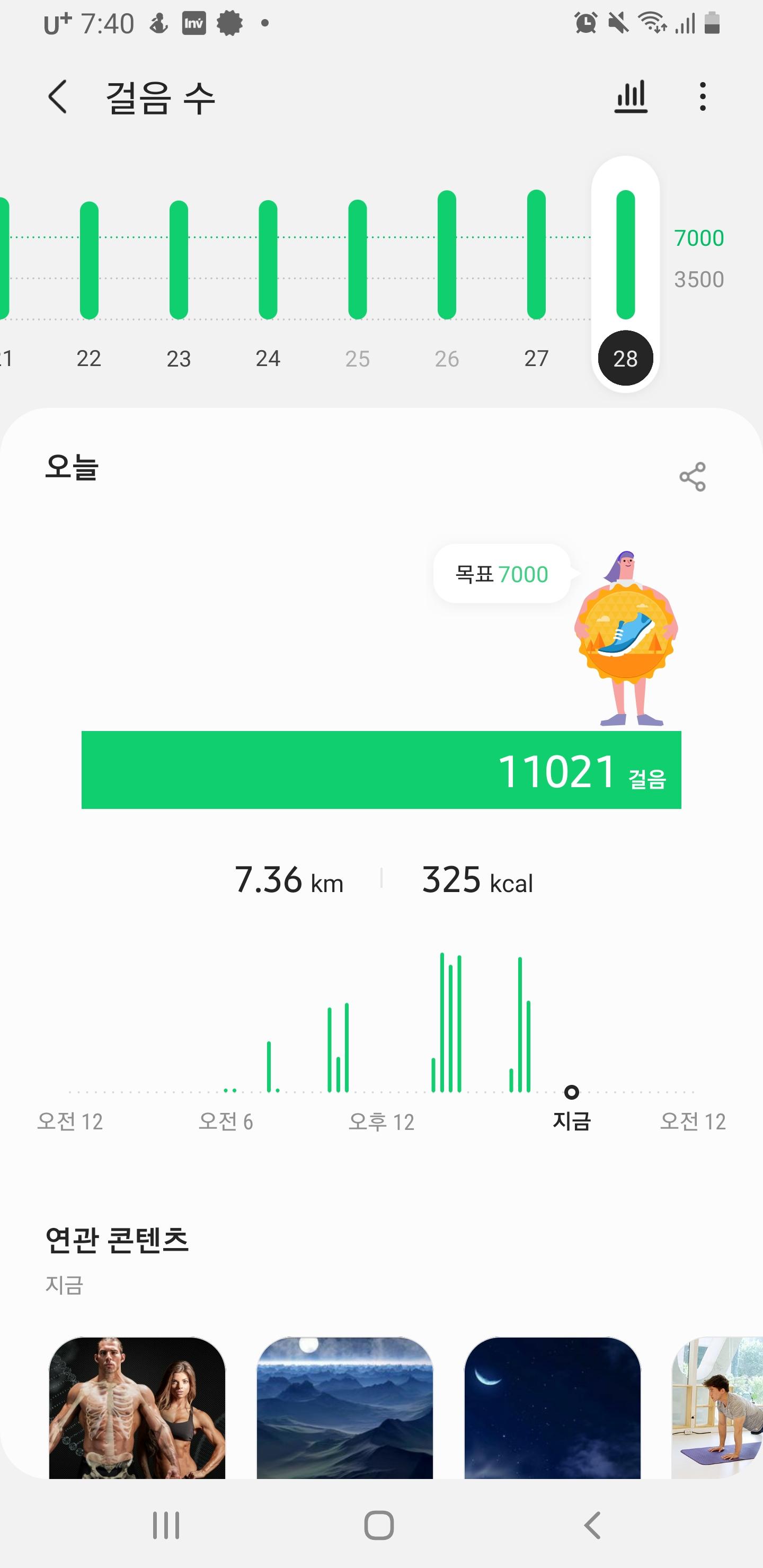Go back from the 걸음 수 screen
The width and height of the screenshot is (763, 1568).
coord(58,97)
